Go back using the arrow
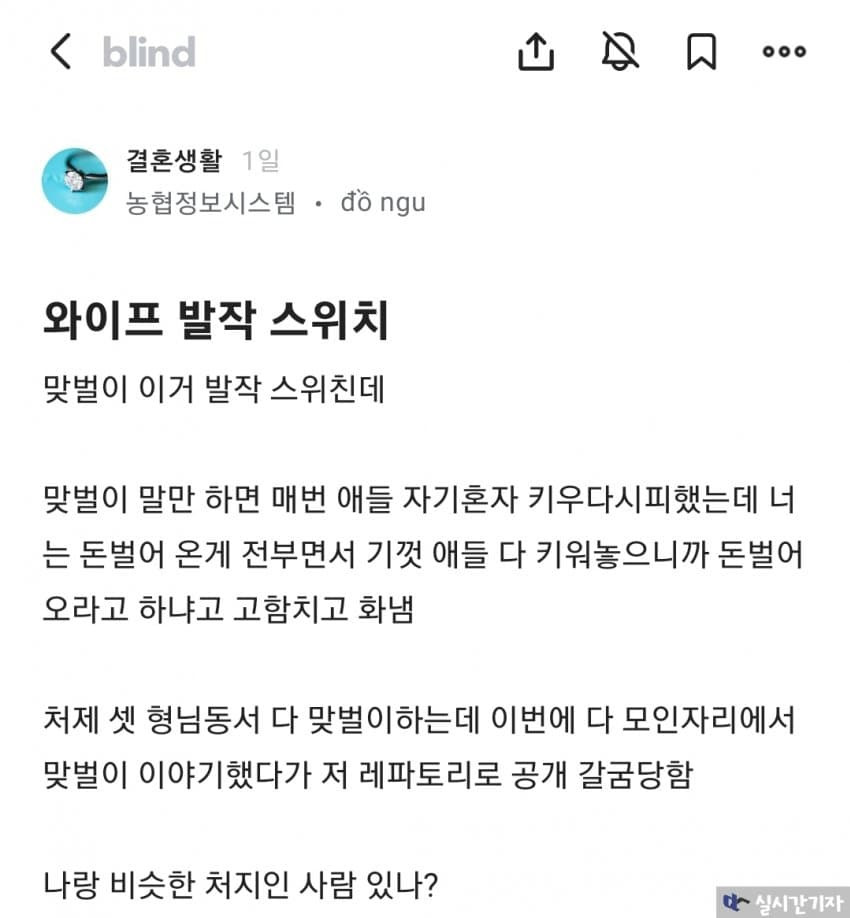850x918 pixels. (x=61, y=51)
